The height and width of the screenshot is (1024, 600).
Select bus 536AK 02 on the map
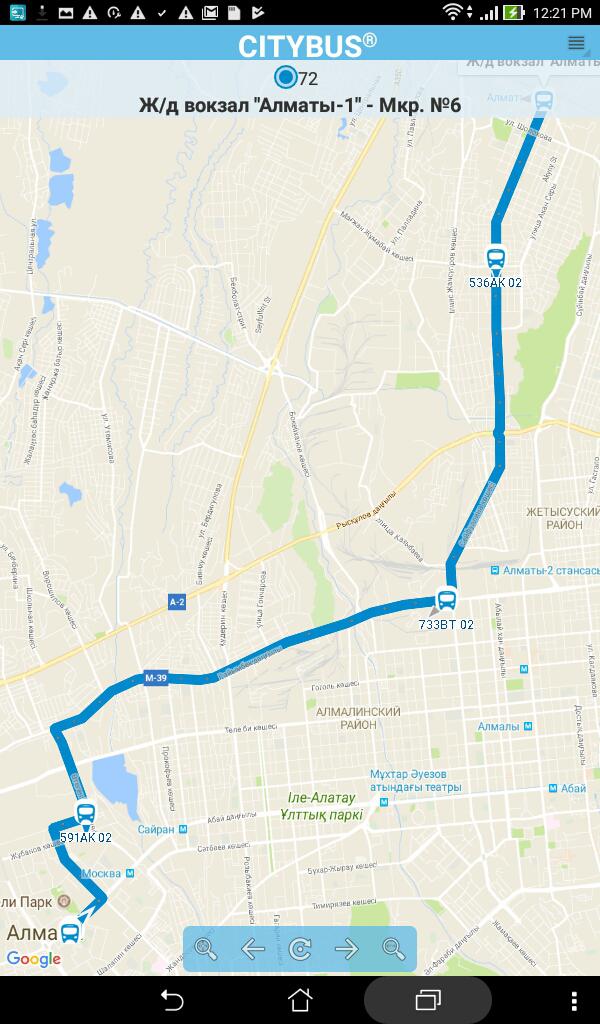coord(495,259)
